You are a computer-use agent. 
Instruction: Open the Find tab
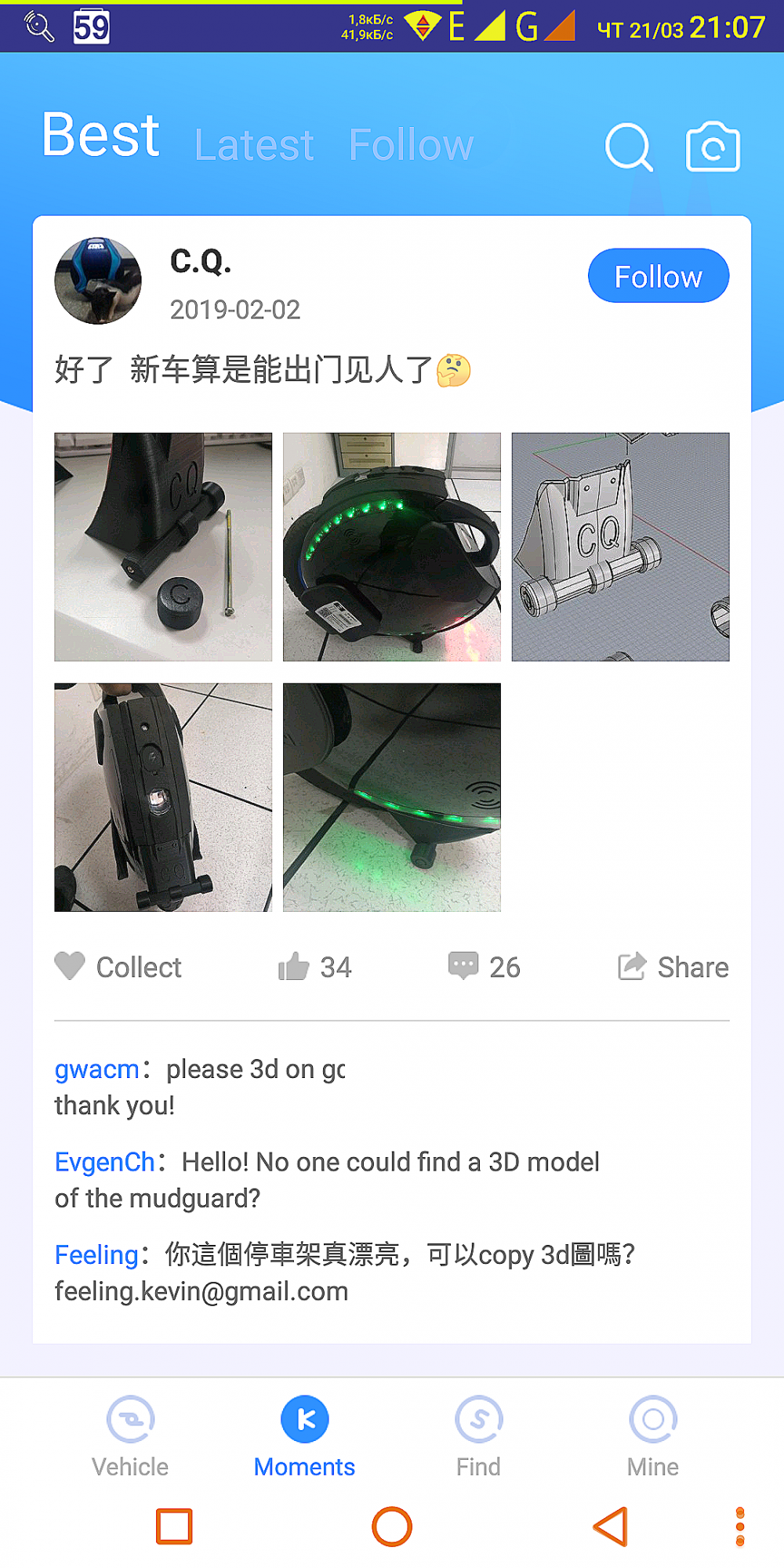pos(478,1436)
